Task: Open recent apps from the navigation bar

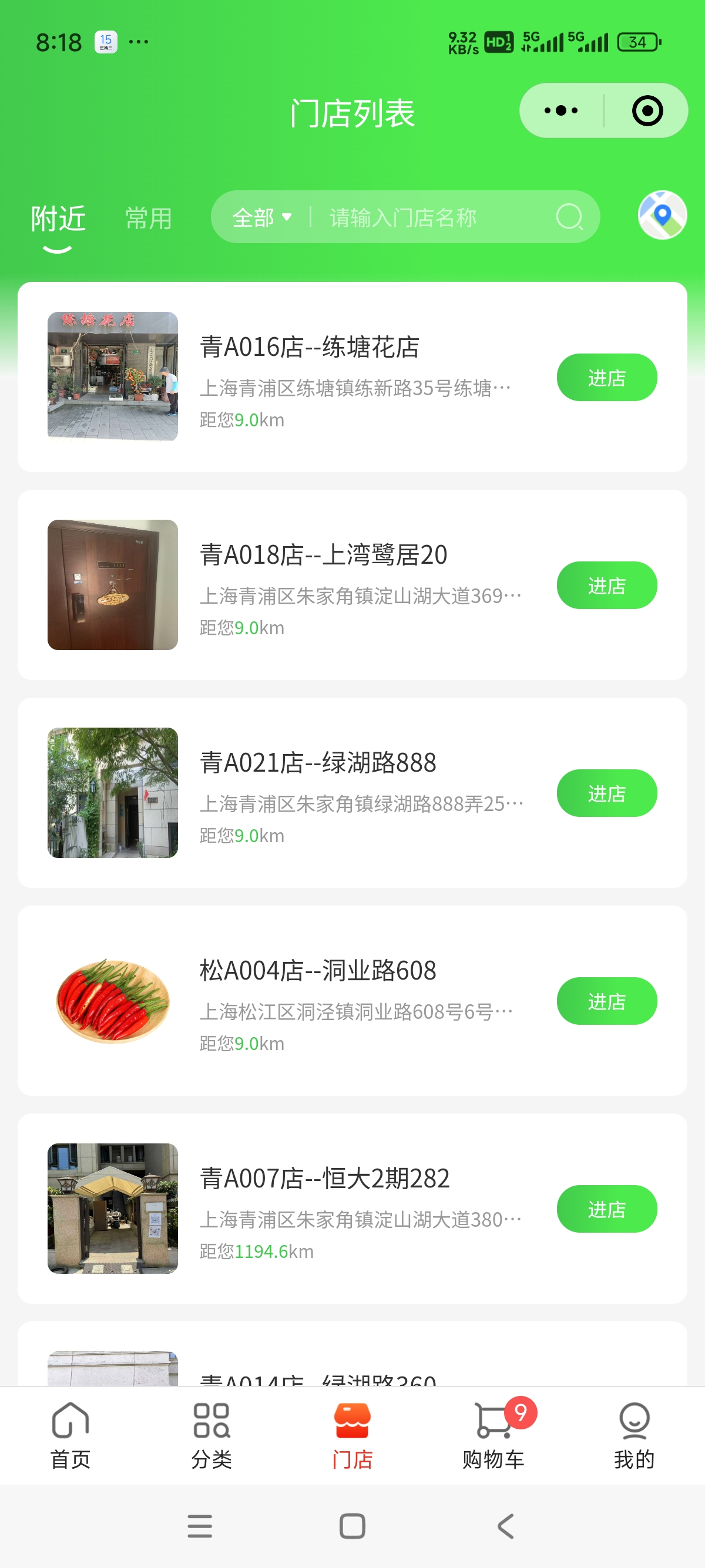Action: [x=200, y=1526]
